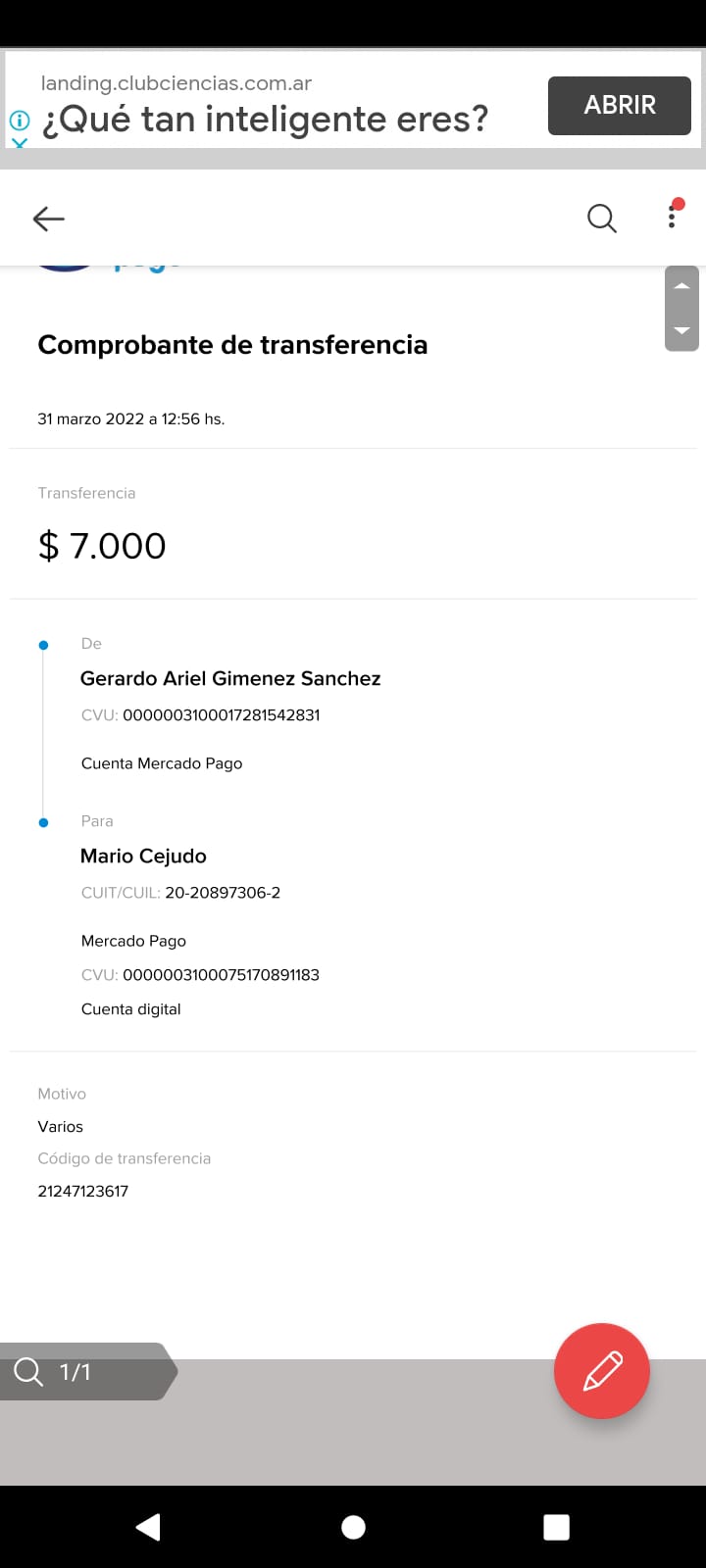Open search with the magnifier icon
The width and height of the screenshot is (706, 1568).
coord(602,218)
